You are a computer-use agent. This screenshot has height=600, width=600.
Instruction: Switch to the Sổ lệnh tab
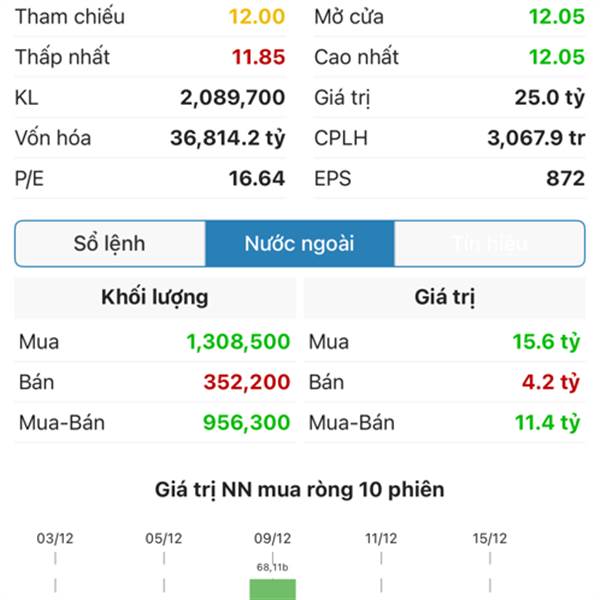(x=110, y=244)
